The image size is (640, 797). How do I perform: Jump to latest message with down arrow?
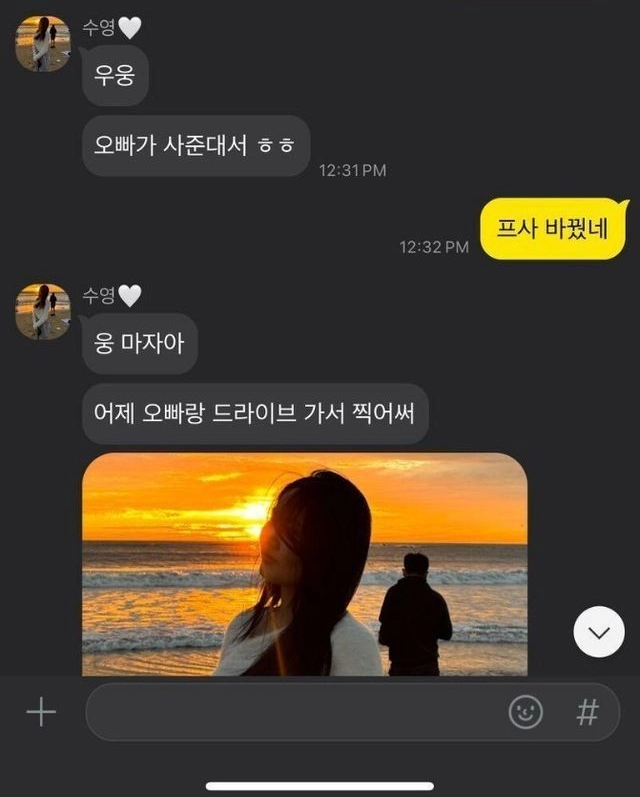point(599,632)
